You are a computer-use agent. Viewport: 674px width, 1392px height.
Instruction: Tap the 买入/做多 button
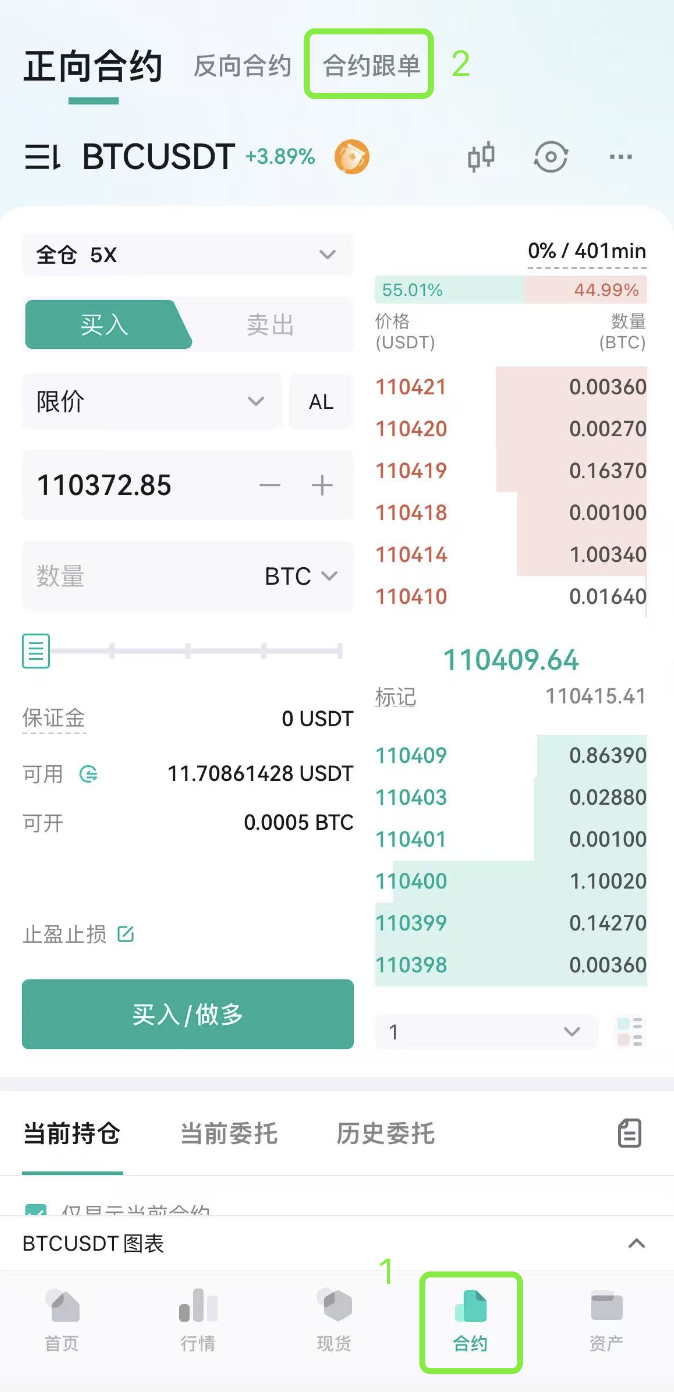[x=188, y=1014]
